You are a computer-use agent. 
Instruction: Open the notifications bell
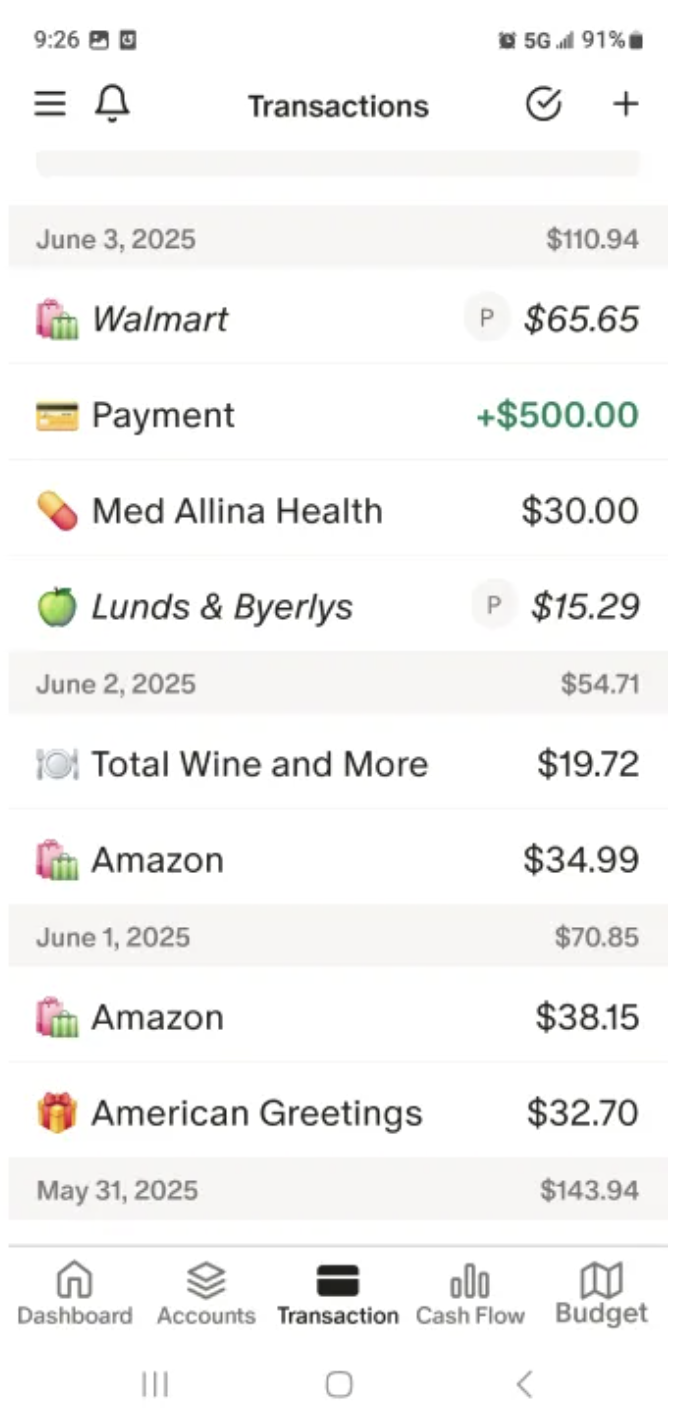click(x=113, y=104)
